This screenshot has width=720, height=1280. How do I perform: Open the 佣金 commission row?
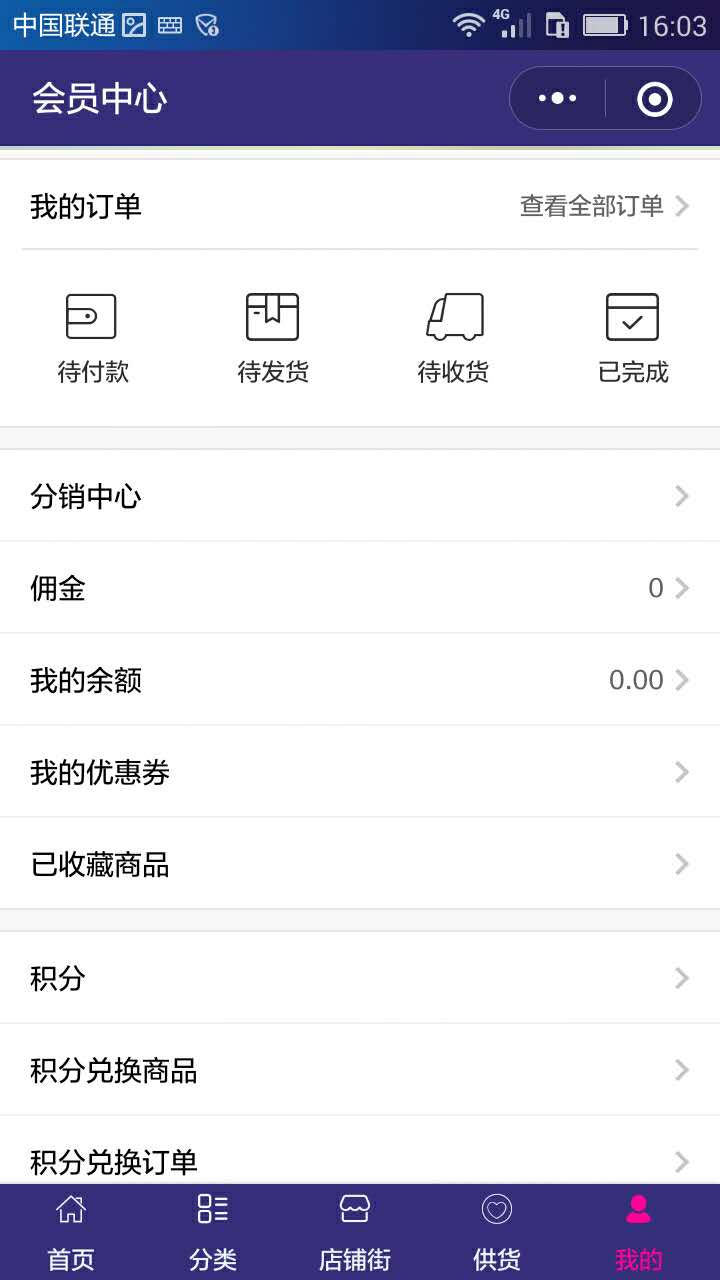pos(360,588)
